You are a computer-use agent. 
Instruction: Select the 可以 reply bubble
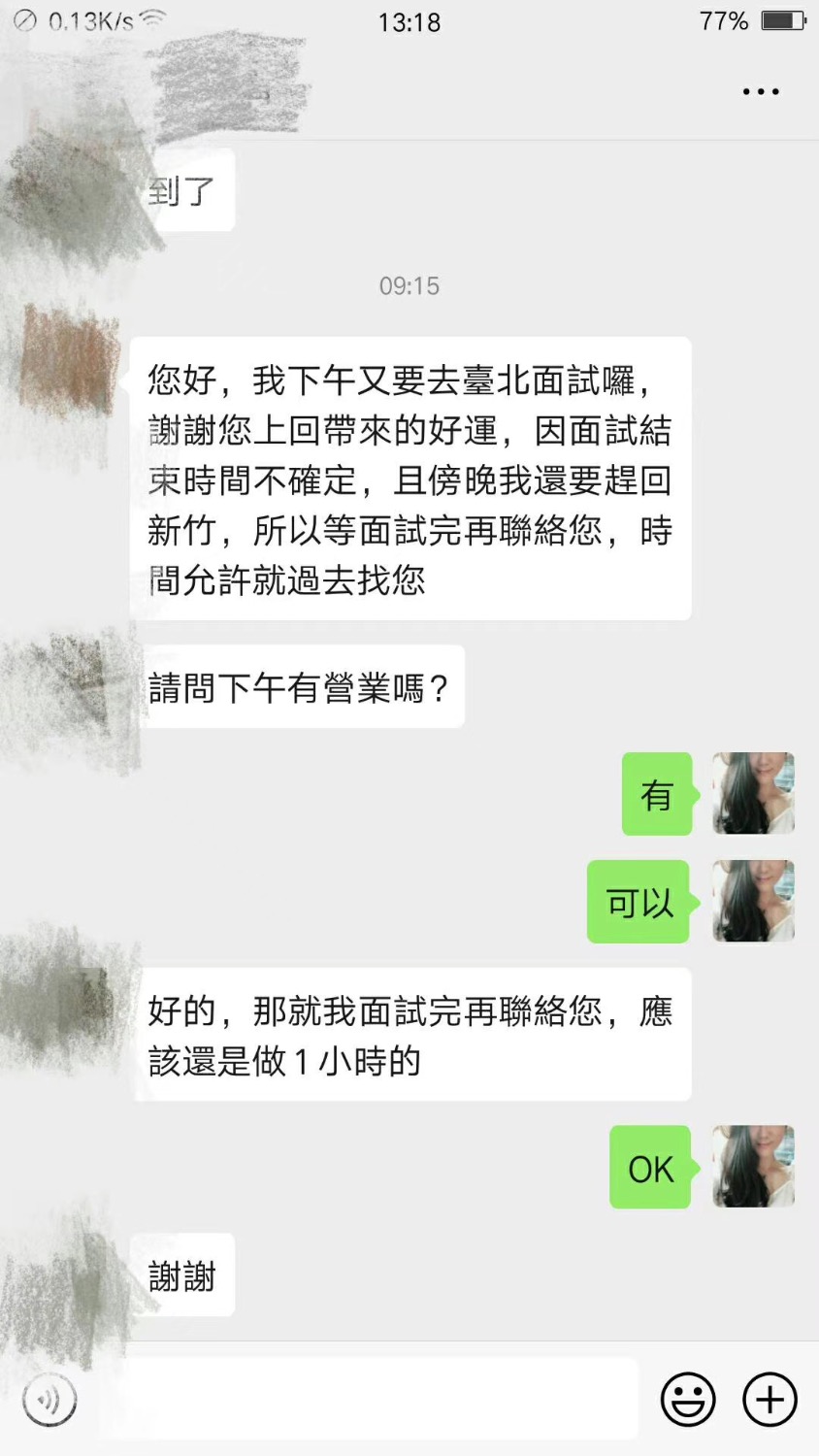coord(638,902)
